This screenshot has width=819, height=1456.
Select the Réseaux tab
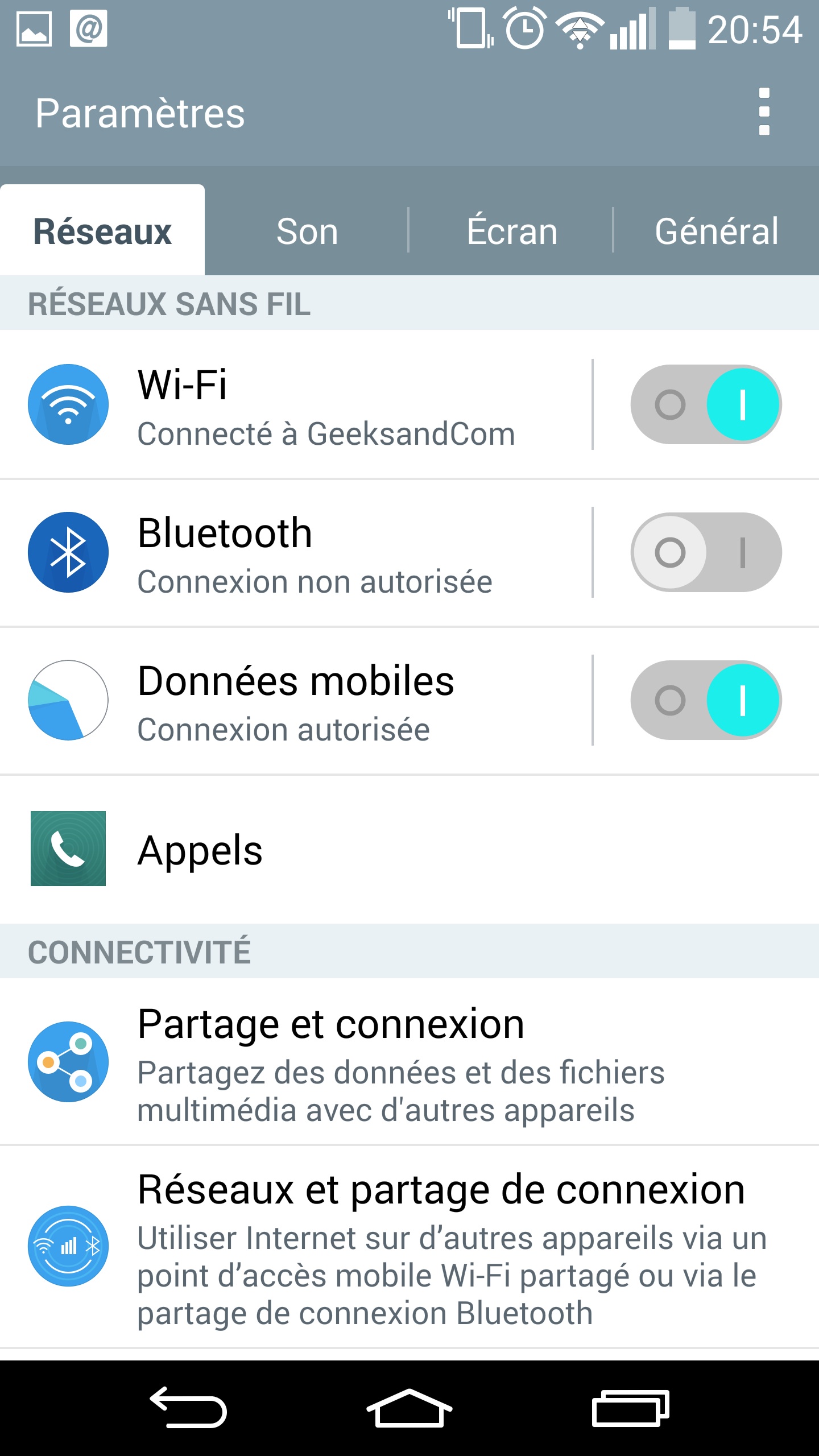pos(102,231)
